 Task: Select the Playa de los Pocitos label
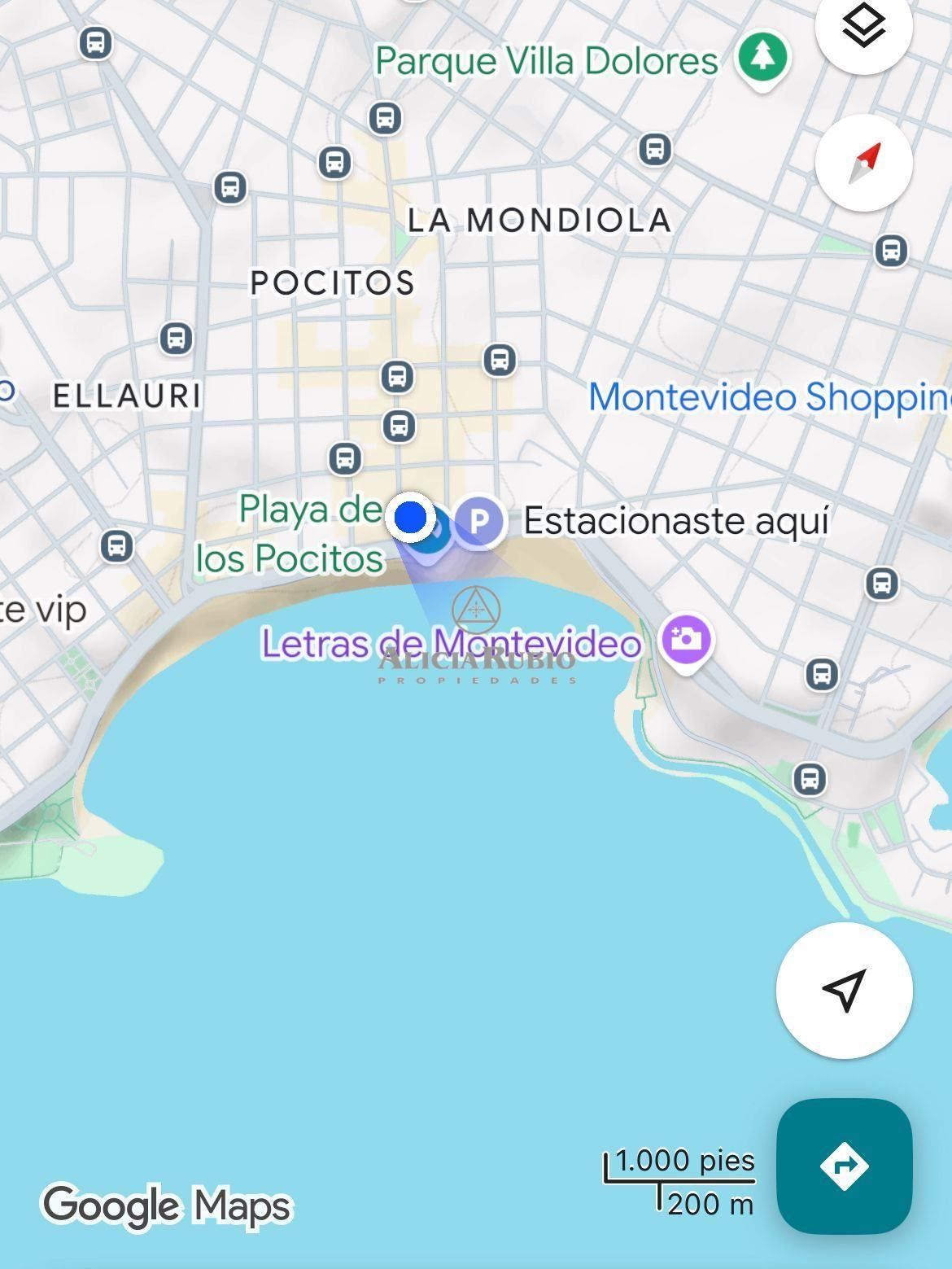[291, 534]
